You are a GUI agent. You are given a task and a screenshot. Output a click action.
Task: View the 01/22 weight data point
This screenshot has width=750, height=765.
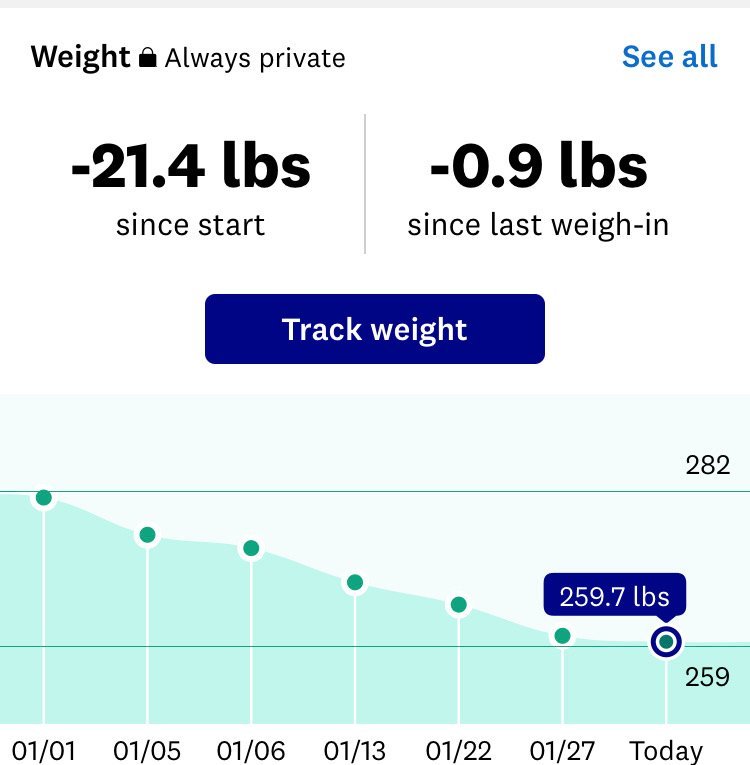pos(459,605)
